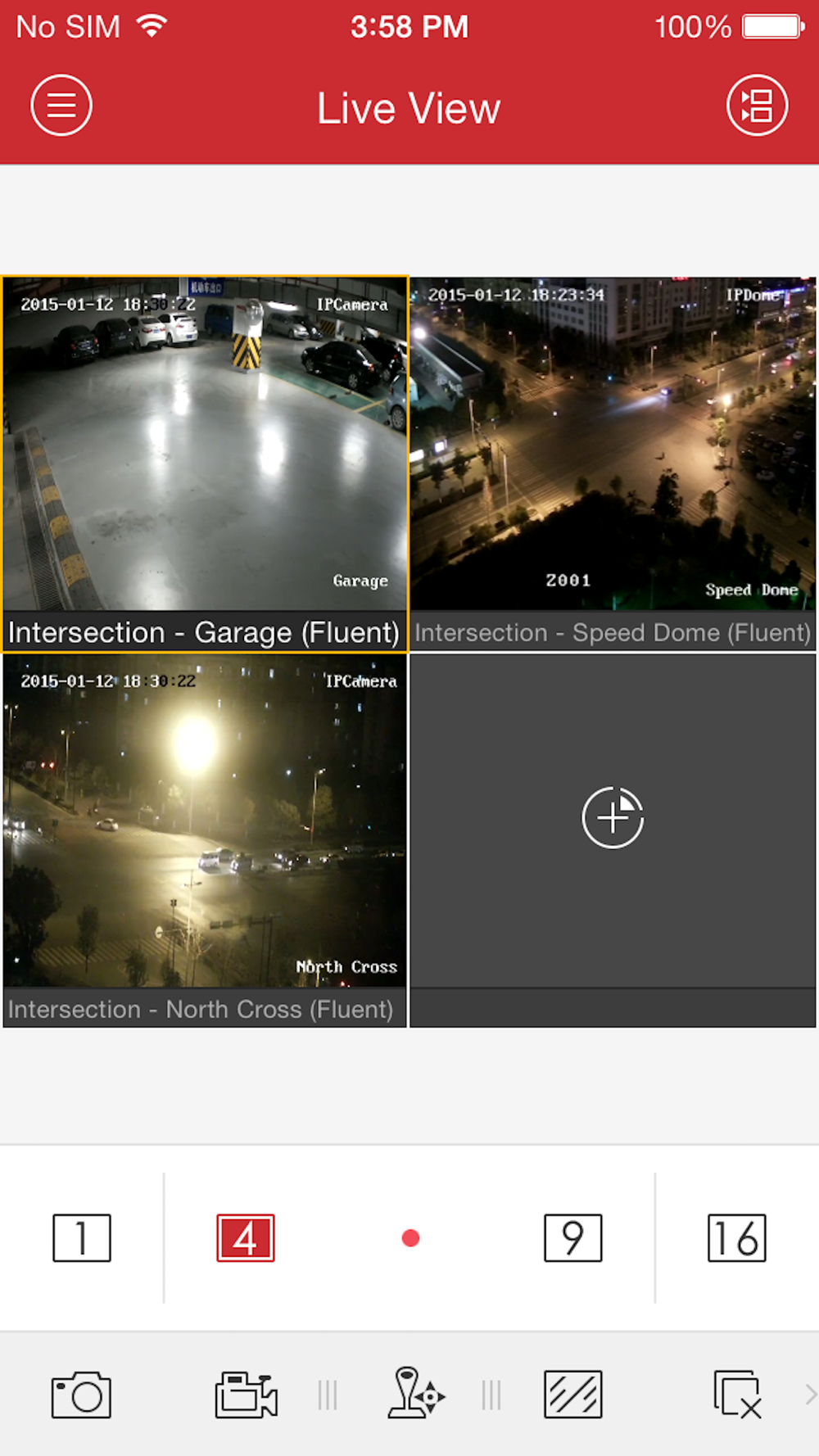Show more toolbar options arrow
The image size is (819, 1456).
click(810, 1395)
